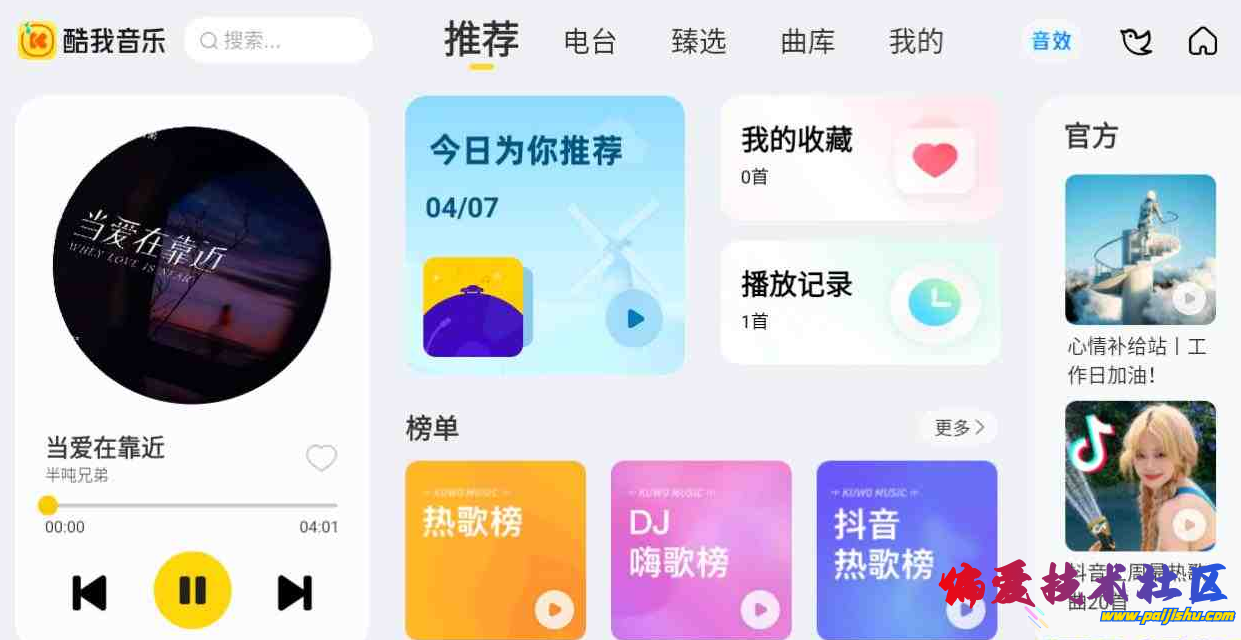
Task: Play 今日为你推荐 daily playlist
Action: click(634, 319)
